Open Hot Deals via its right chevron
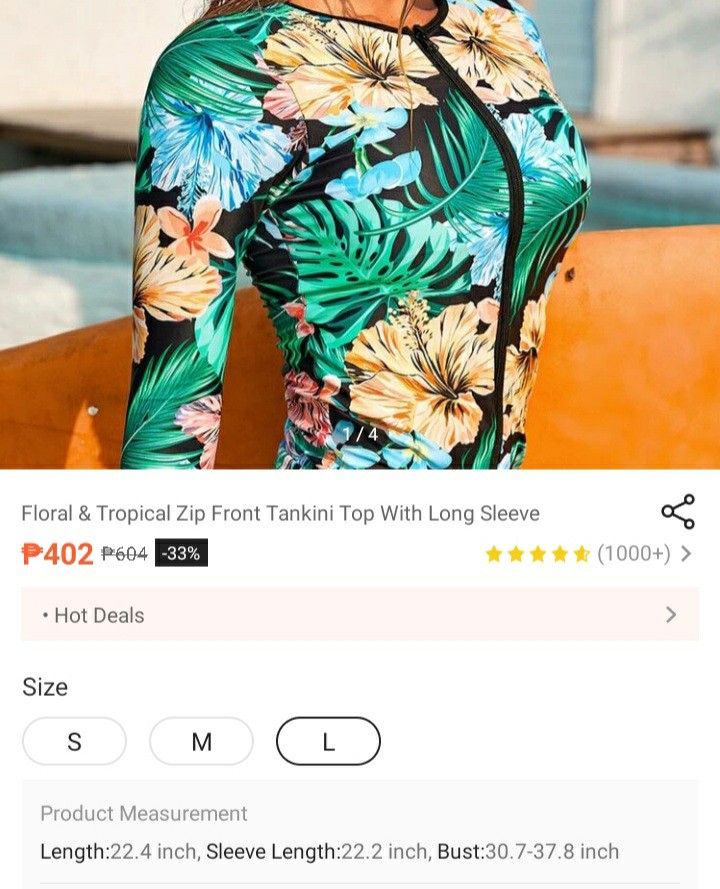The width and height of the screenshot is (720, 889). pos(673,616)
